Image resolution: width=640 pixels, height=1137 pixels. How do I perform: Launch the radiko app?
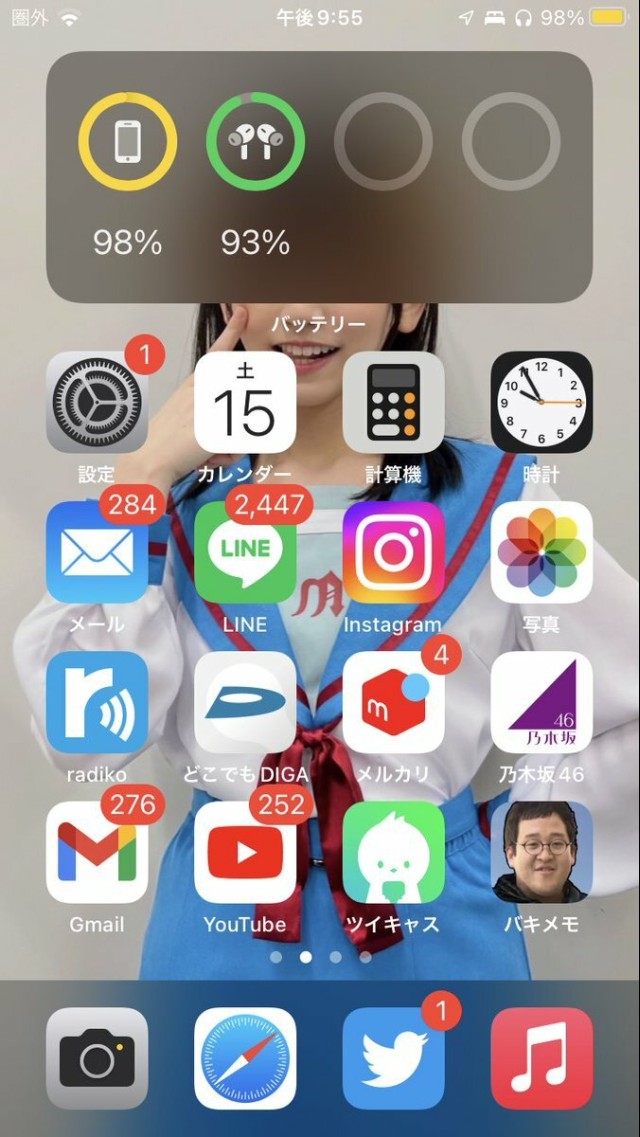97,702
